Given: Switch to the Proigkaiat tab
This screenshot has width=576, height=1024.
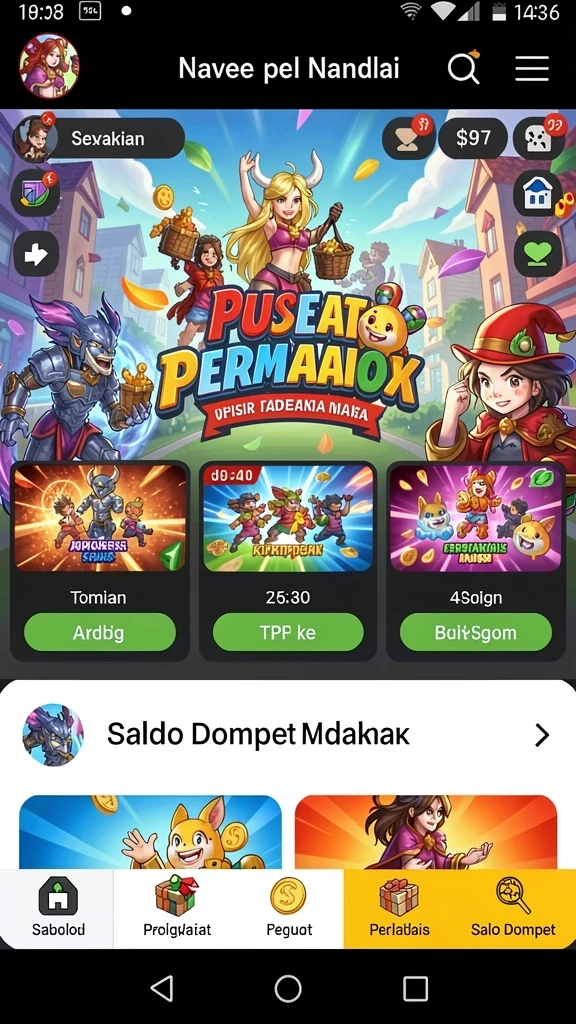Looking at the screenshot, I should click(177, 908).
